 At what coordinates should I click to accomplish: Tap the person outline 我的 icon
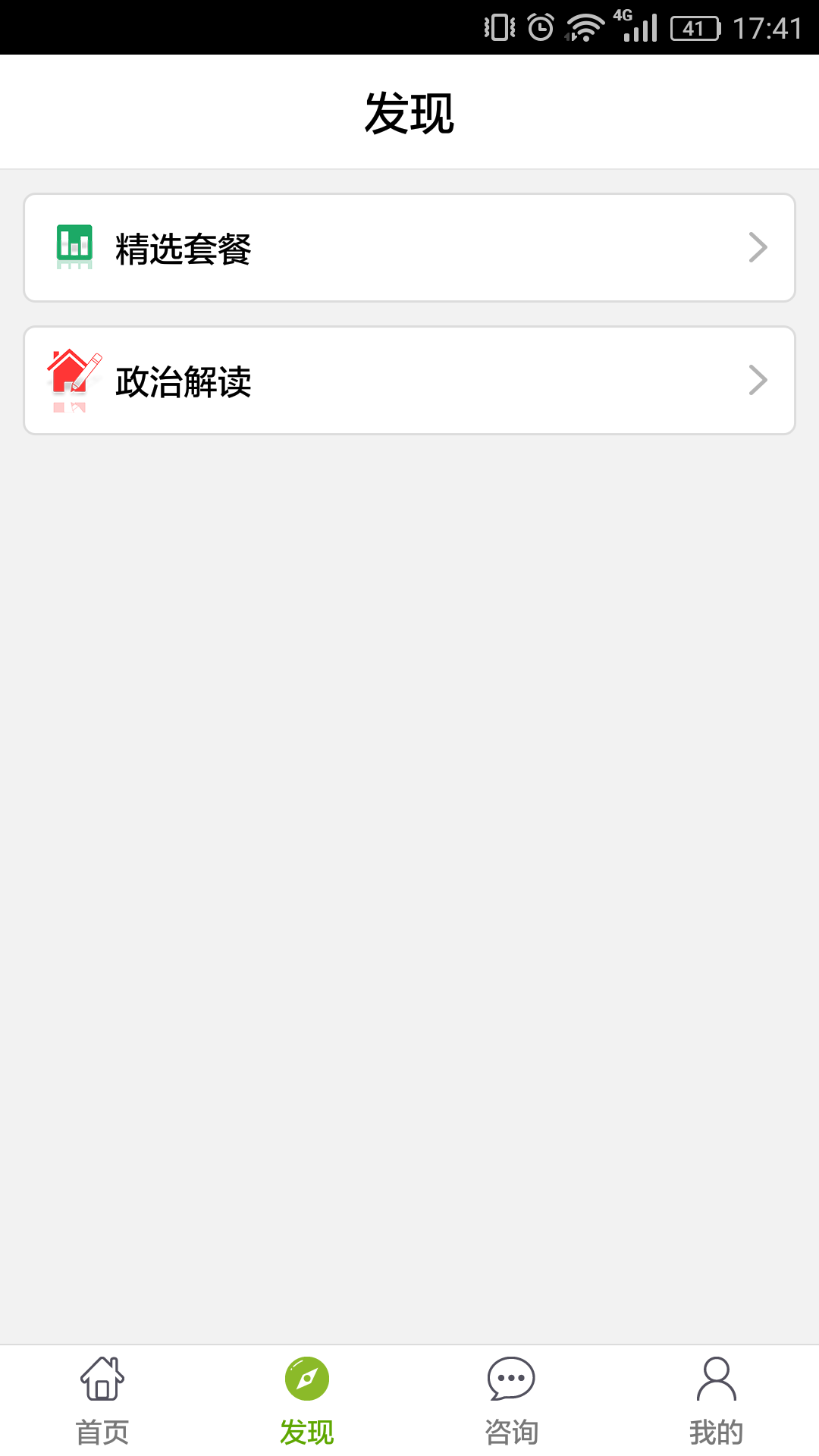point(716,1385)
